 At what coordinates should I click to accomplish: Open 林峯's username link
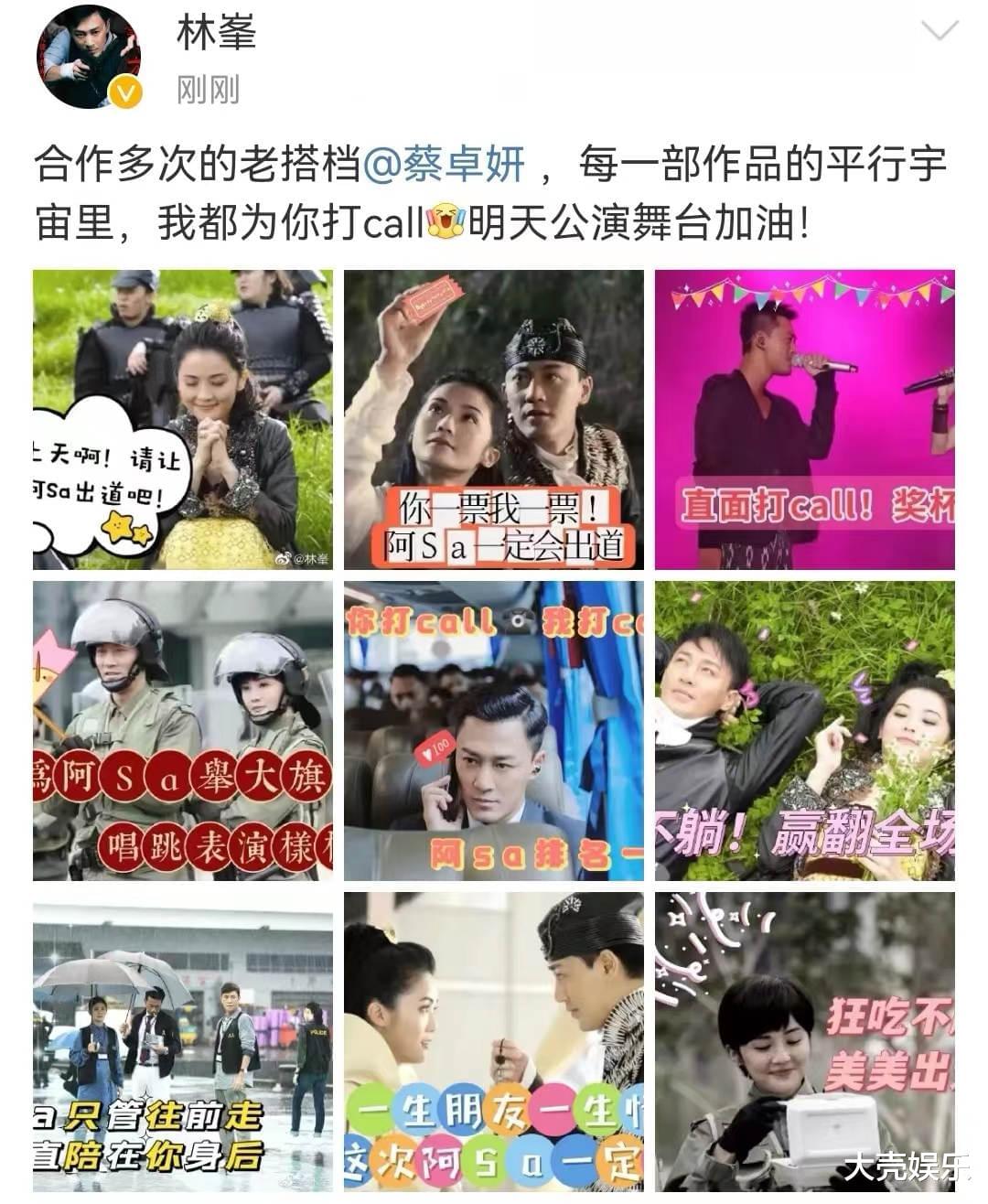tap(216, 36)
